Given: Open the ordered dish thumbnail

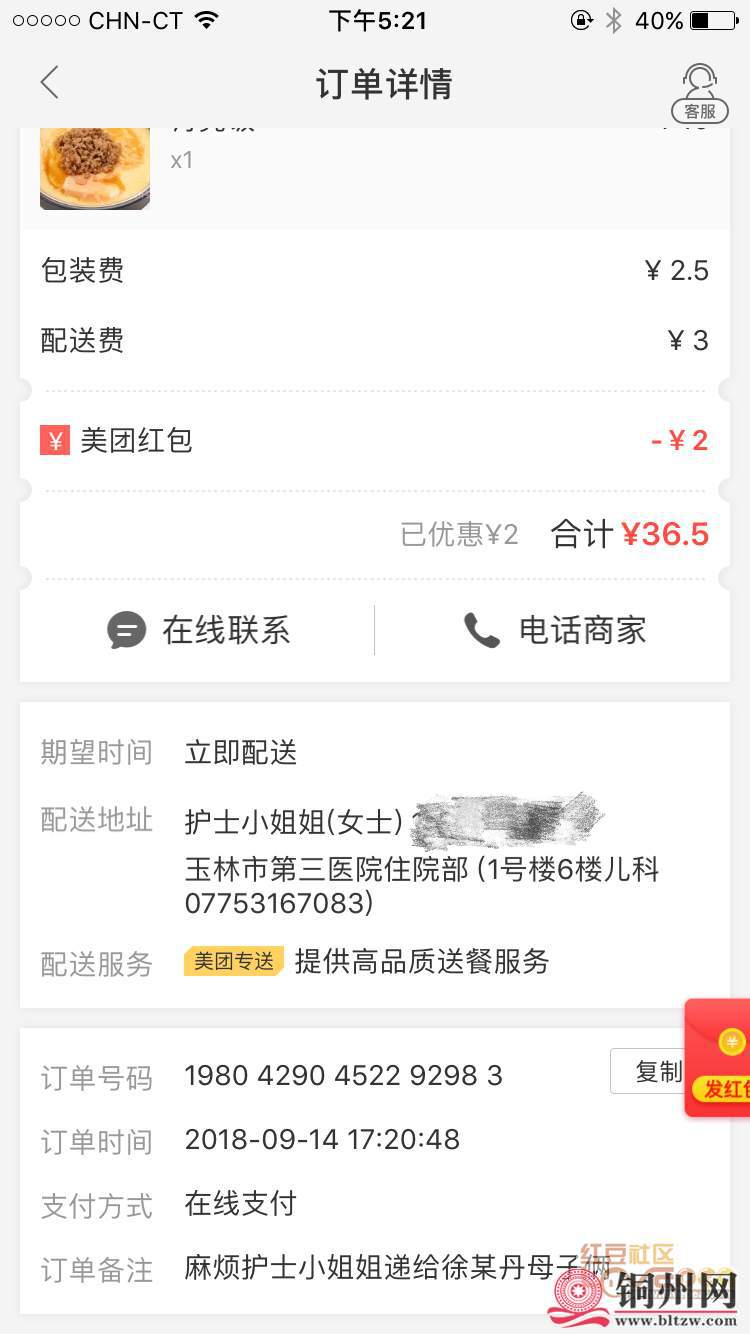Looking at the screenshot, I should (x=95, y=166).
